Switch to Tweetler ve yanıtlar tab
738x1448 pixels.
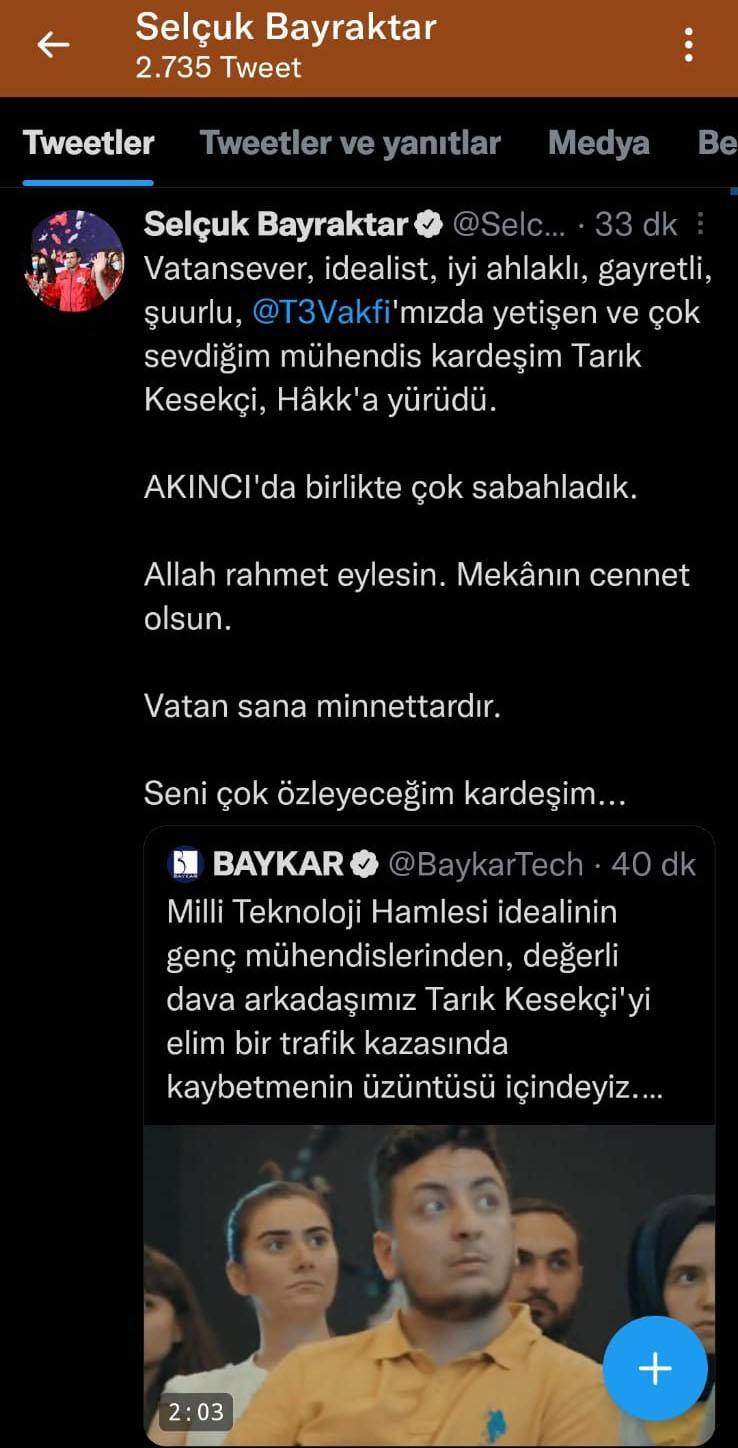tap(350, 143)
